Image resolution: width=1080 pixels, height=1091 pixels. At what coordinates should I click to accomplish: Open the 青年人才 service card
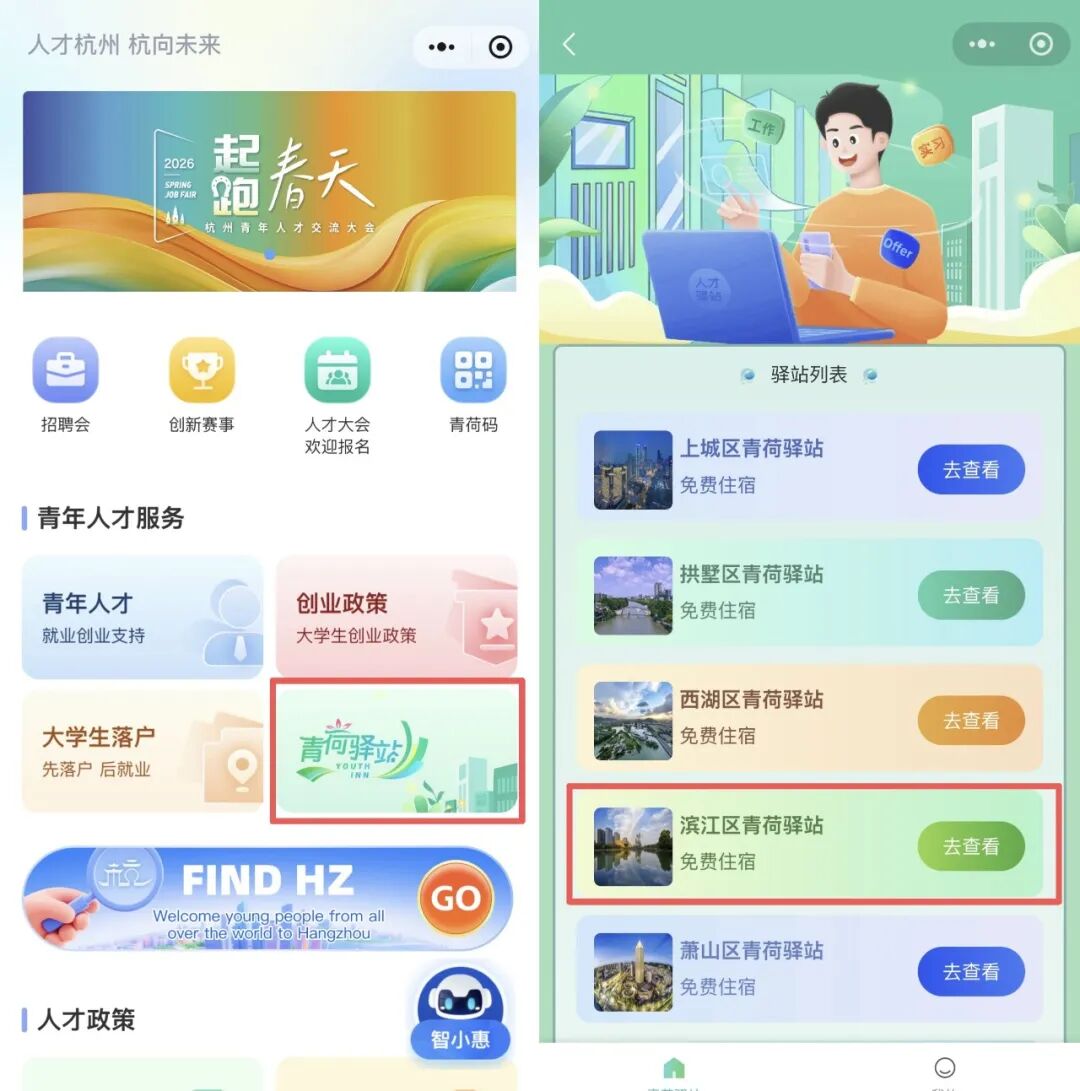click(142, 617)
